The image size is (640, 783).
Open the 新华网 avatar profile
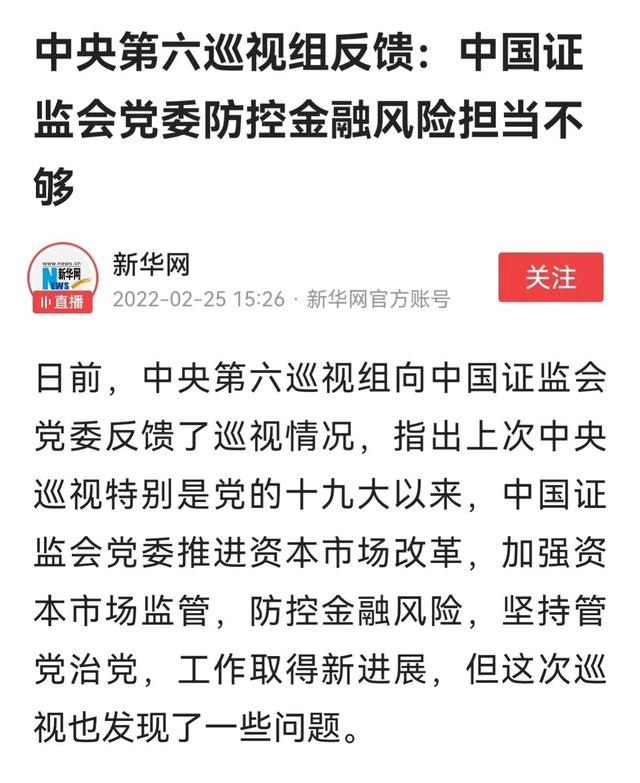point(62,277)
